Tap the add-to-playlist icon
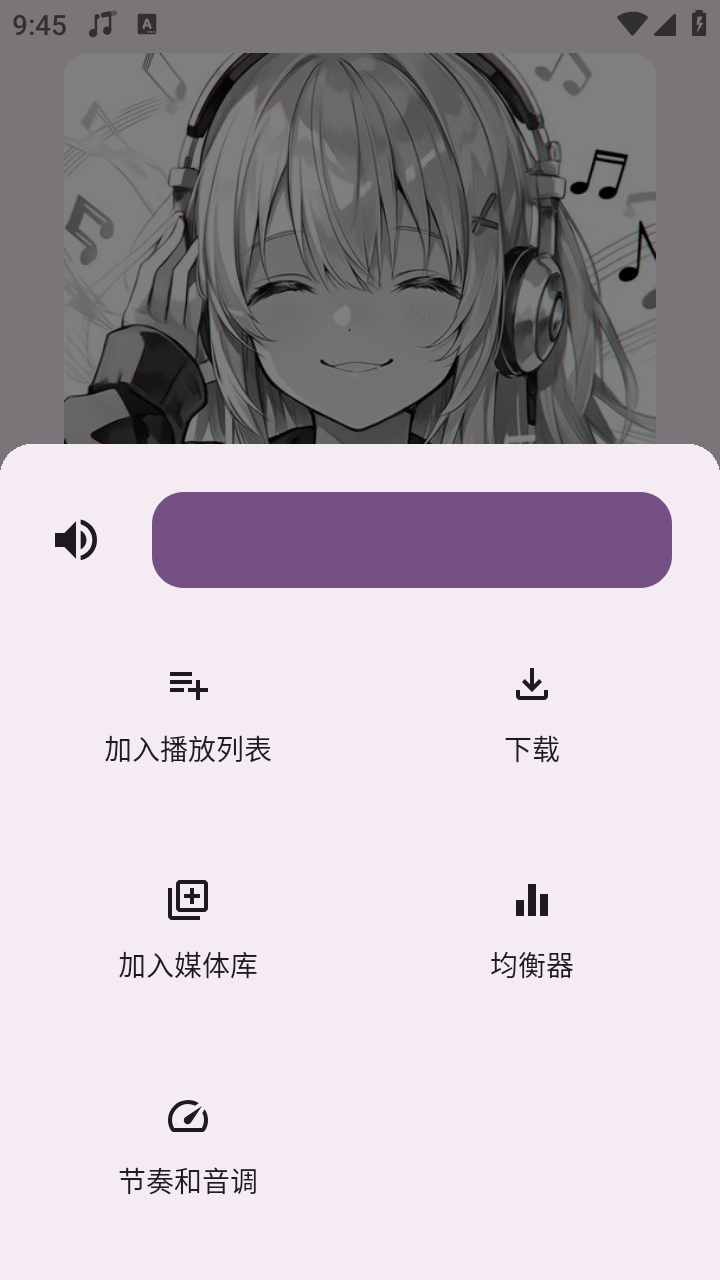This screenshot has height=1280, width=720. pyautogui.click(x=187, y=687)
